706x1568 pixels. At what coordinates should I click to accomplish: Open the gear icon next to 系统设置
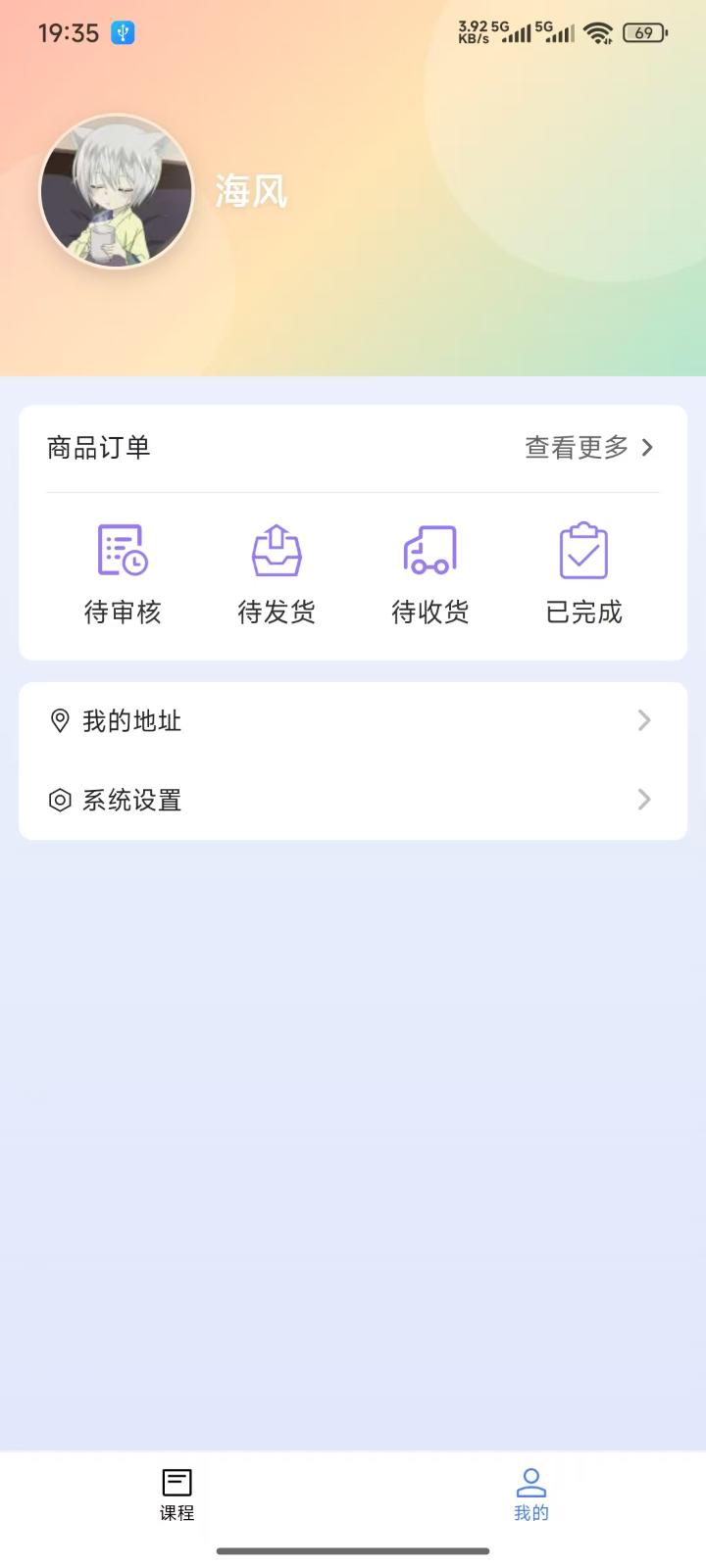tap(59, 800)
